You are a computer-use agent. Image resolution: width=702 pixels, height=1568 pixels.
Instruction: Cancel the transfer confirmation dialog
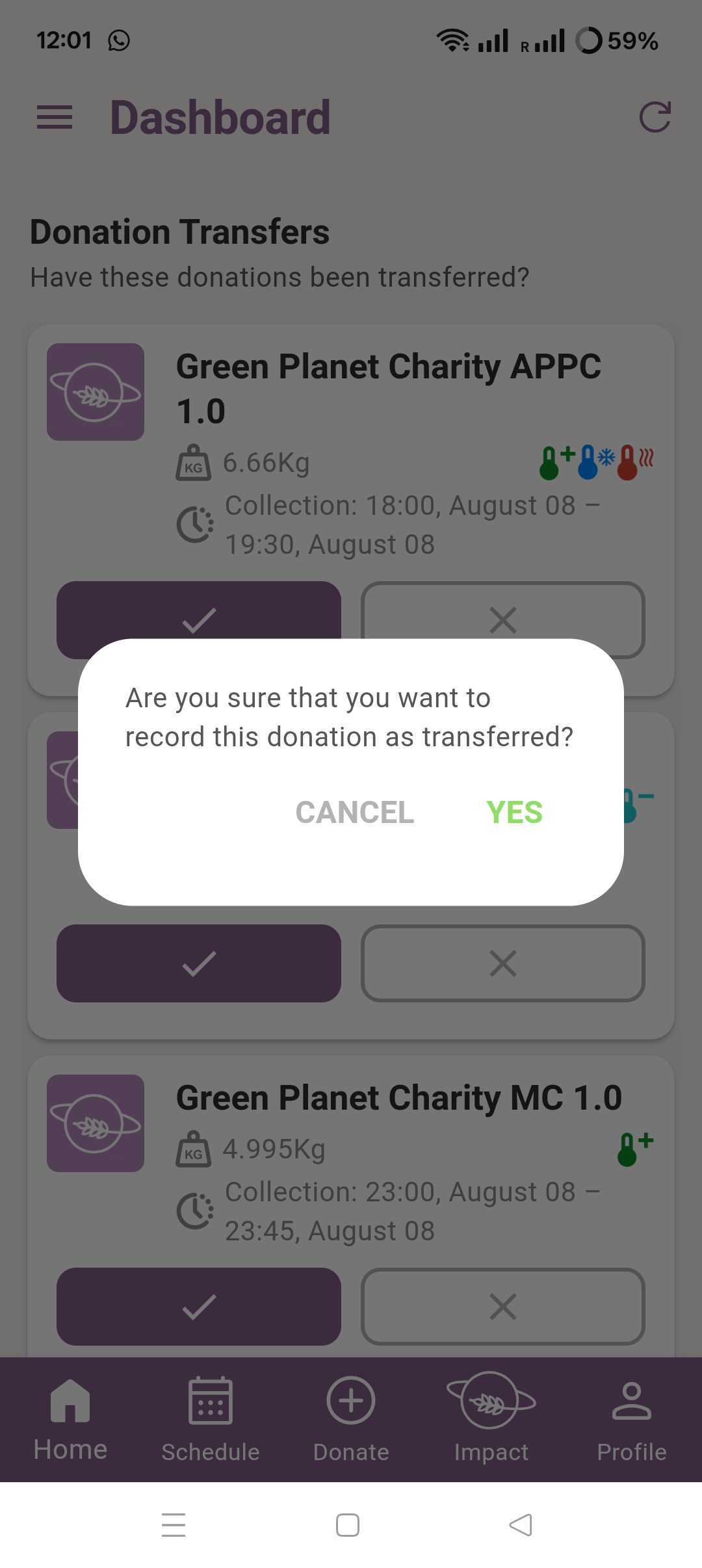(x=355, y=812)
